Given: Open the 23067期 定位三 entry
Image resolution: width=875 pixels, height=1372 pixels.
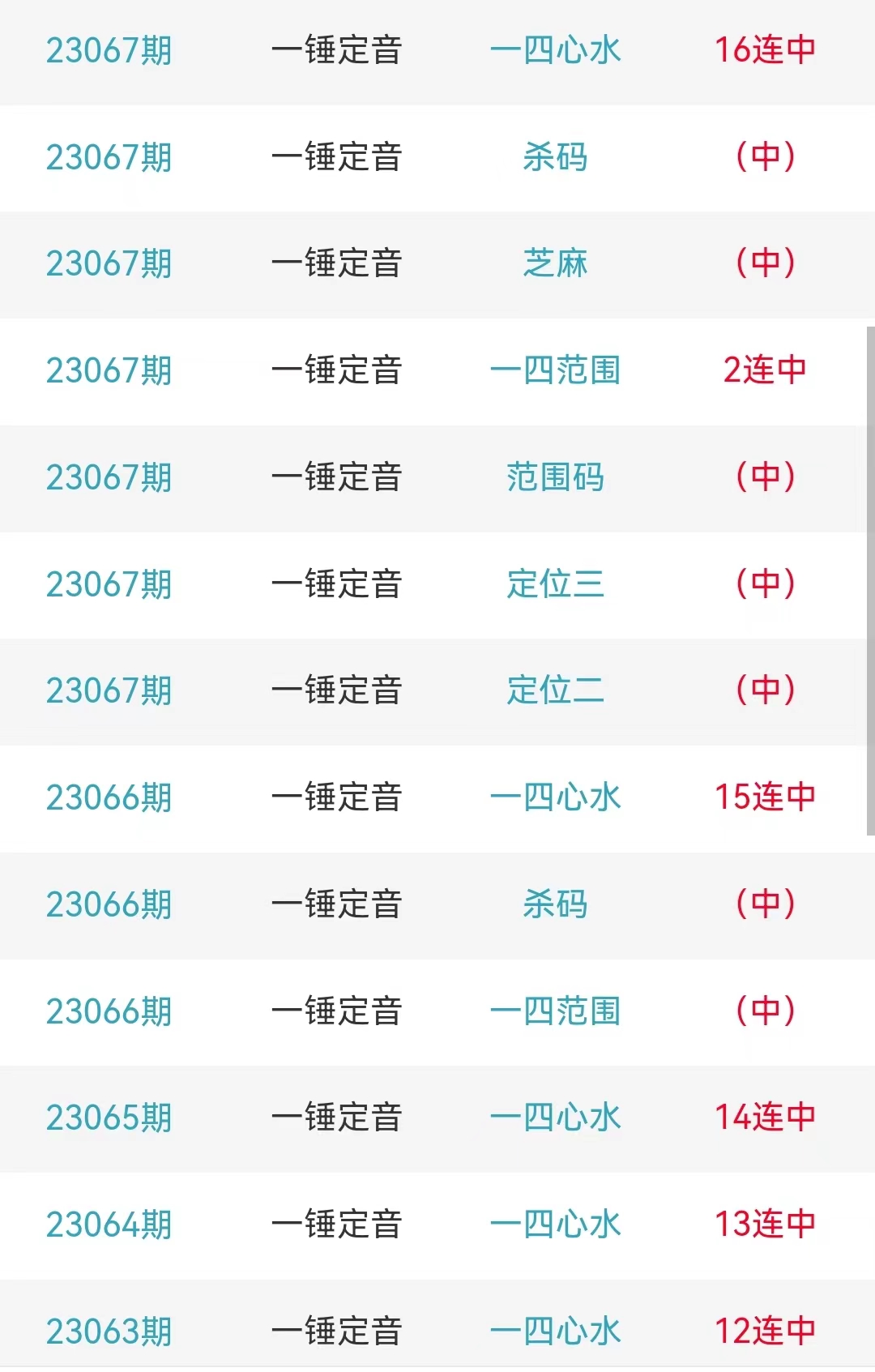Looking at the screenshot, I should (x=555, y=584).
